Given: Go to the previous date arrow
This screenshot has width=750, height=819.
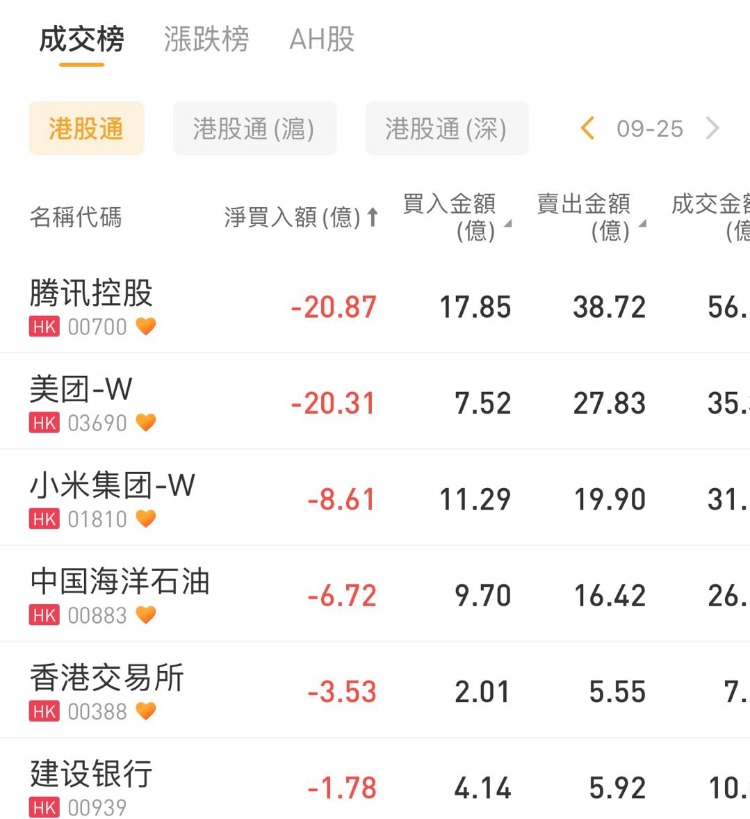Looking at the screenshot, I should (x=588, y=128).
